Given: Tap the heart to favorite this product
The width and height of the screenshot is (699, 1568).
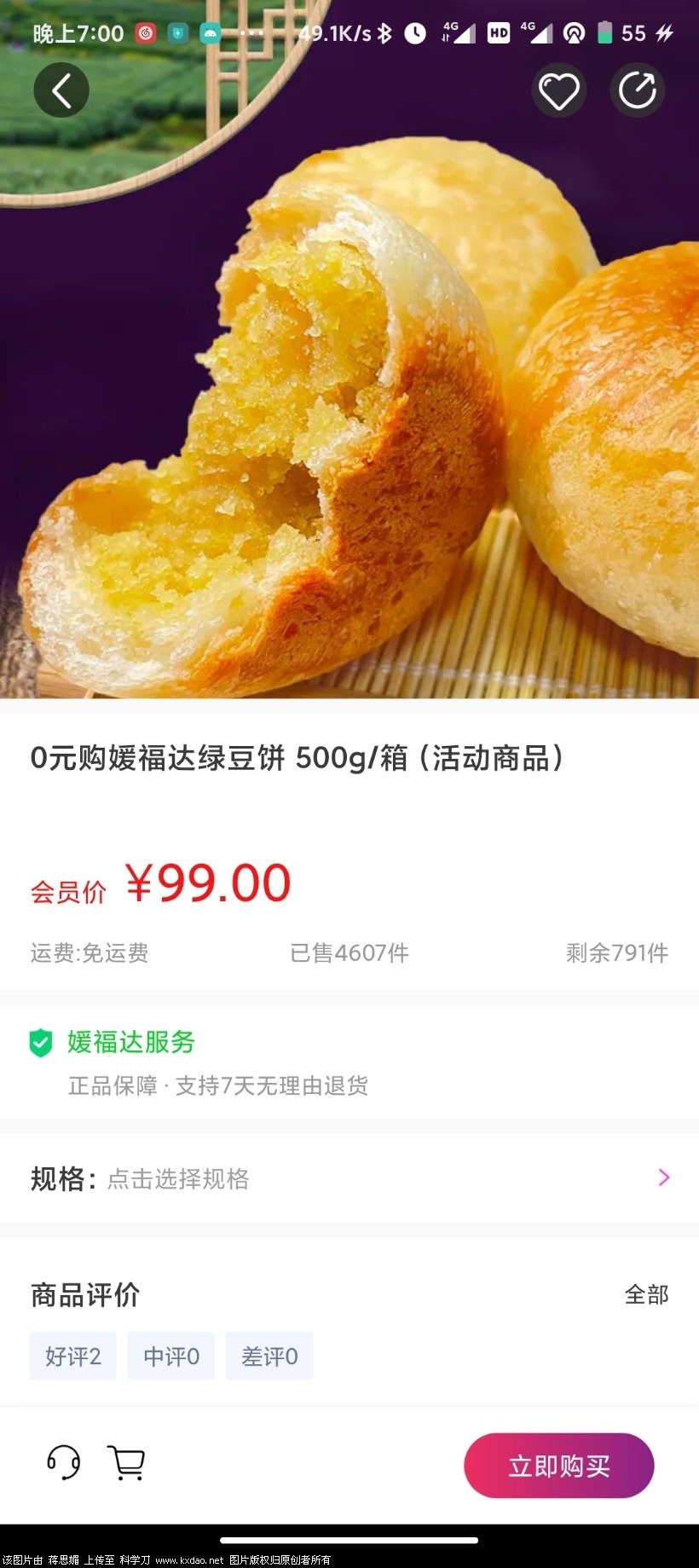Looking at the screenshot, I should point(559,90).
